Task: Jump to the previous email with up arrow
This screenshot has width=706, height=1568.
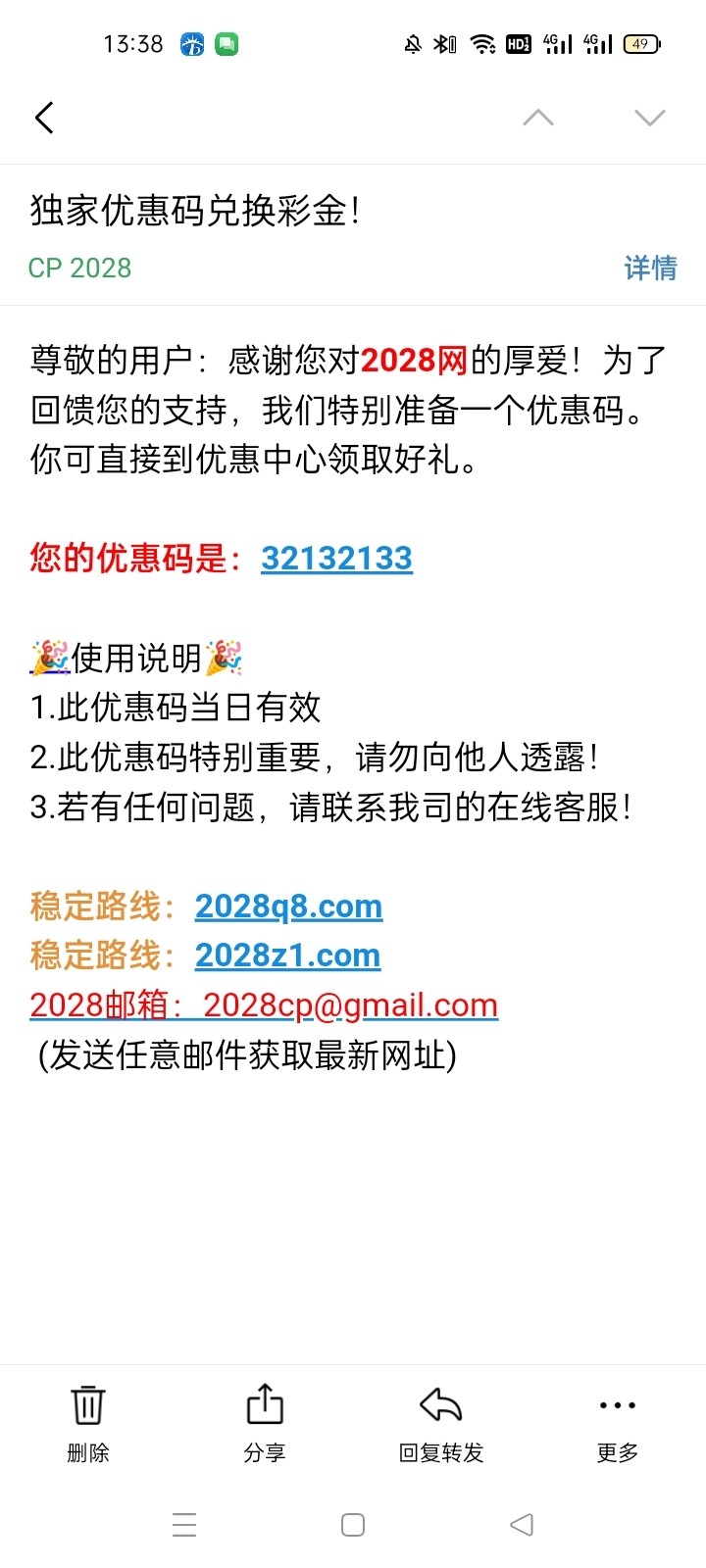Action: (x=538, y=118)
